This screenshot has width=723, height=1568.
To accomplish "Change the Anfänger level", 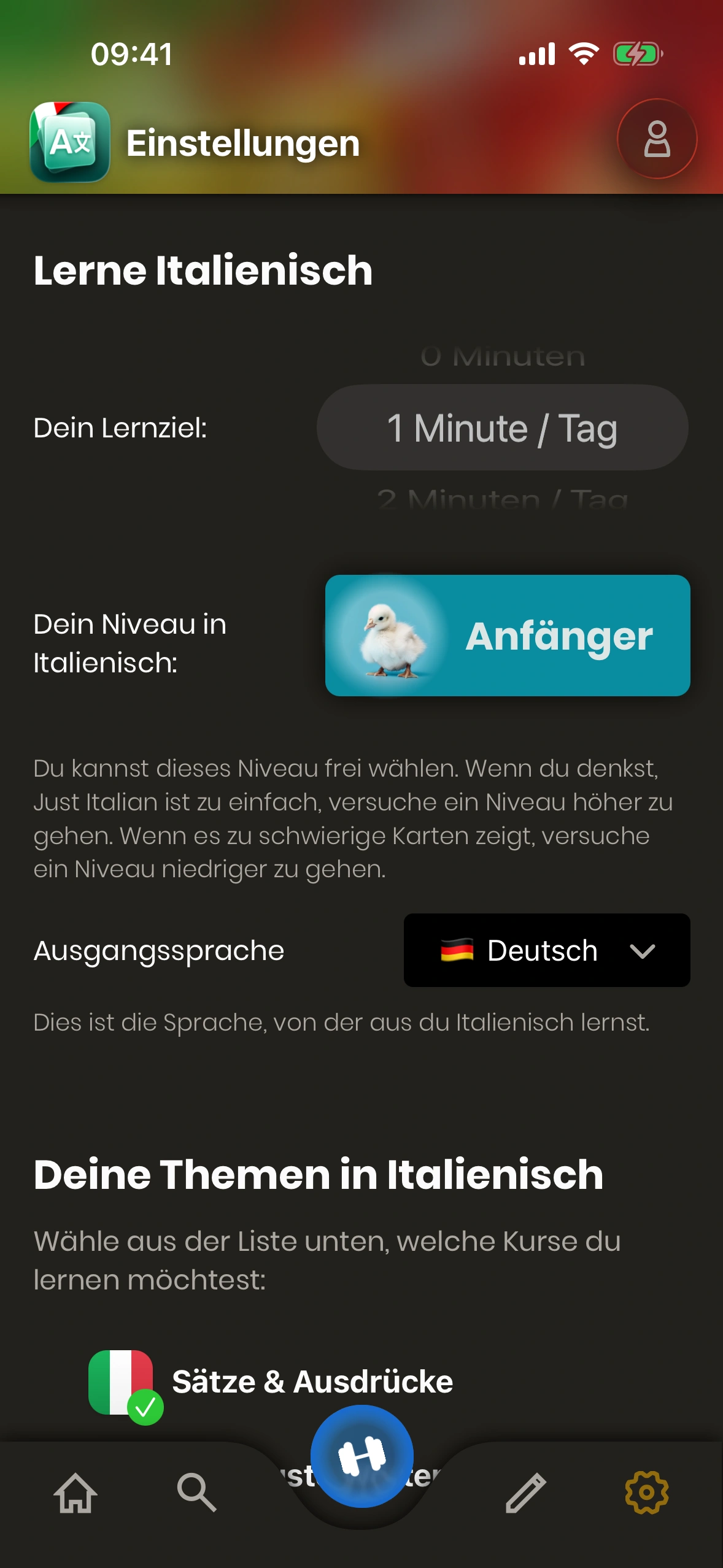I will click(508, 635).
